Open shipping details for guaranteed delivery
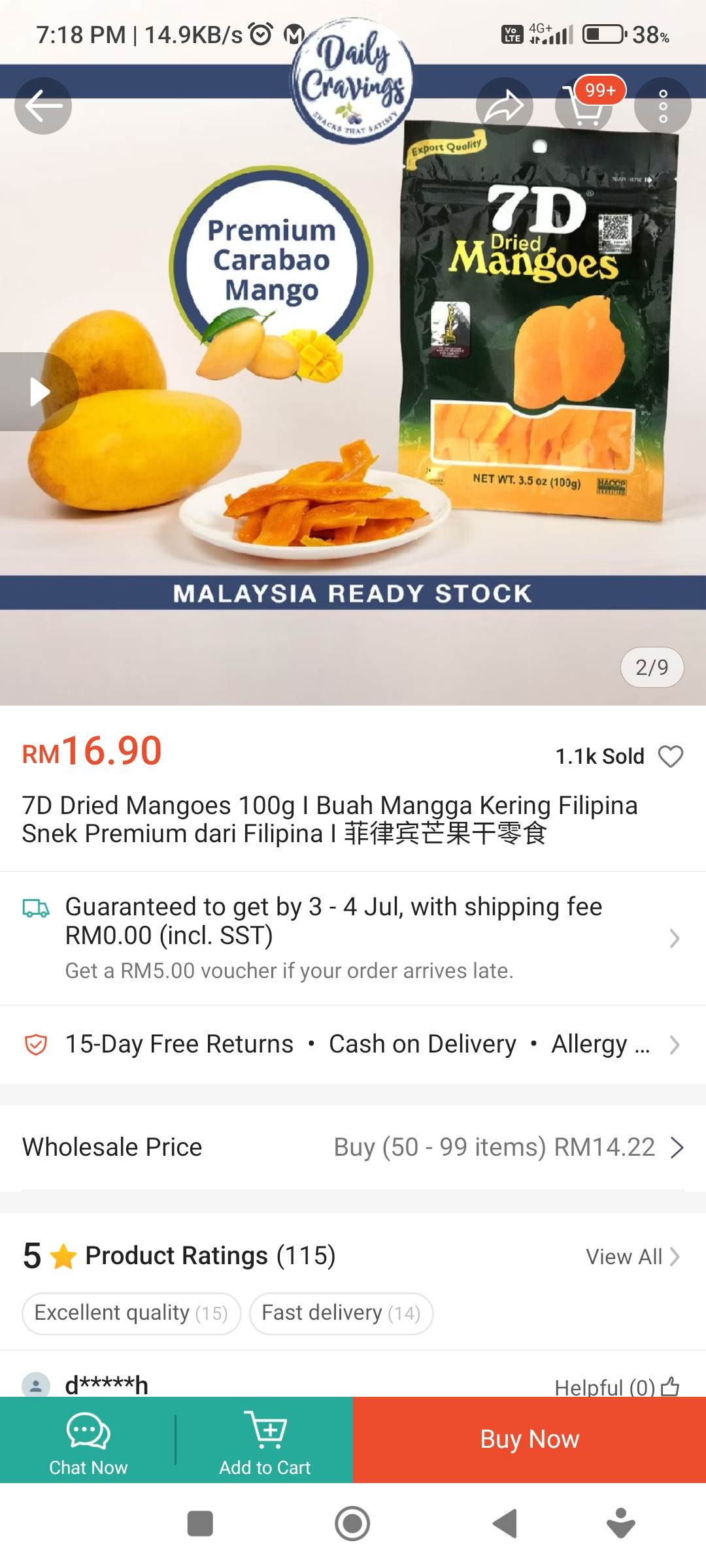706x1568 pixels. pyautogui.click(x=353, y=938)
